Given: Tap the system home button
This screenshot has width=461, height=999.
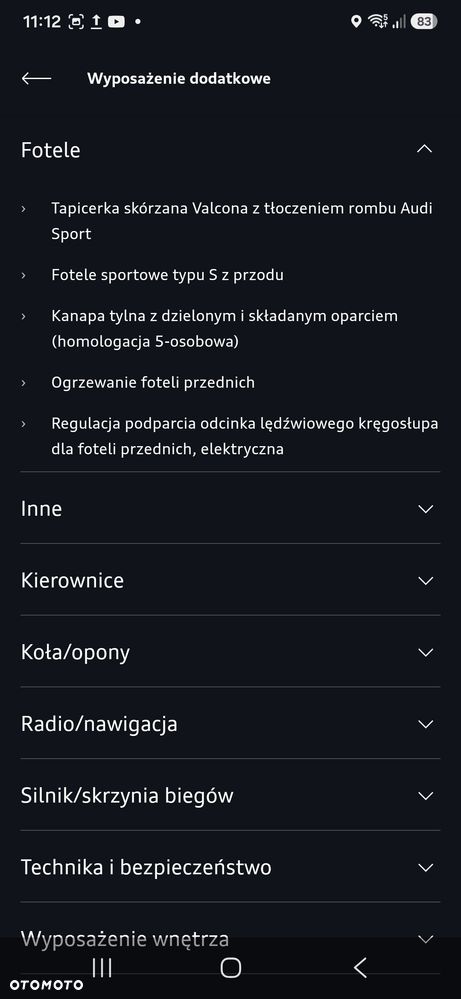Looking at the screenshot, I should [230, 968].
